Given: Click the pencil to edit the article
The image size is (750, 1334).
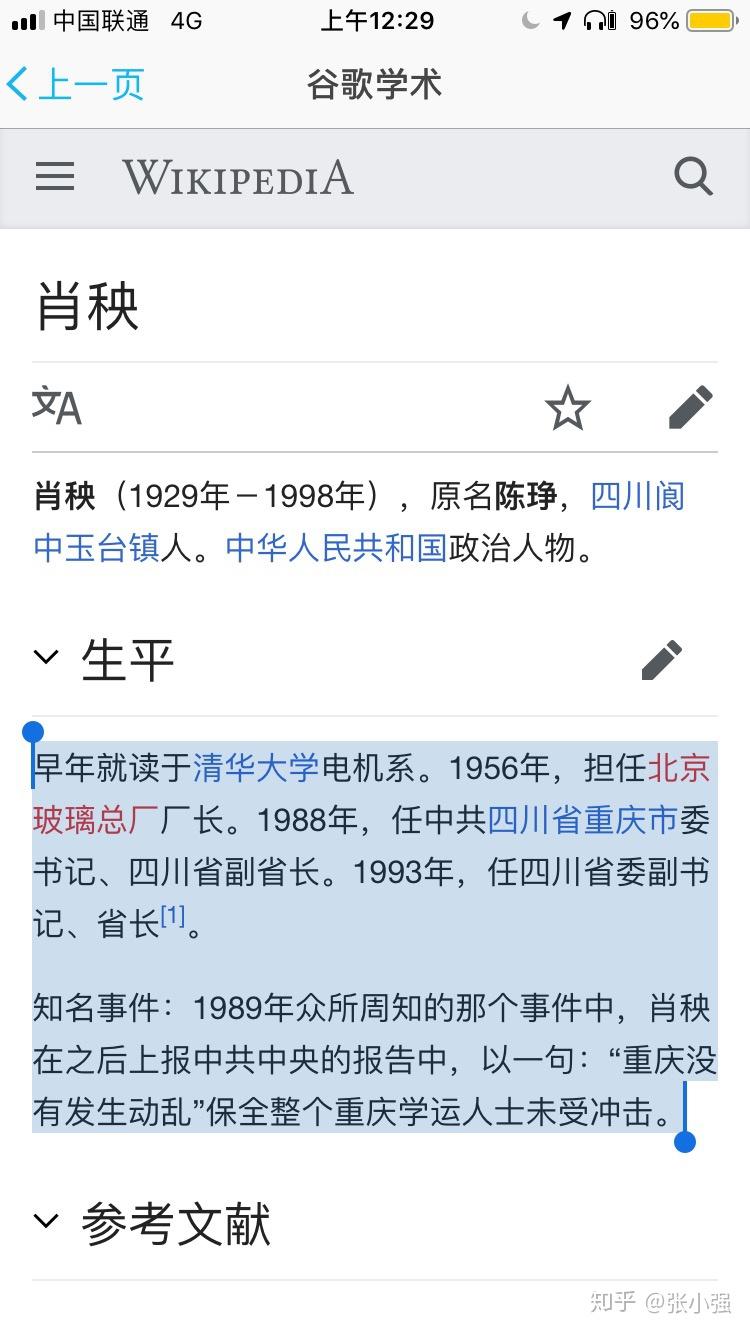Looking at the screenshot, I should pos(691,408).
